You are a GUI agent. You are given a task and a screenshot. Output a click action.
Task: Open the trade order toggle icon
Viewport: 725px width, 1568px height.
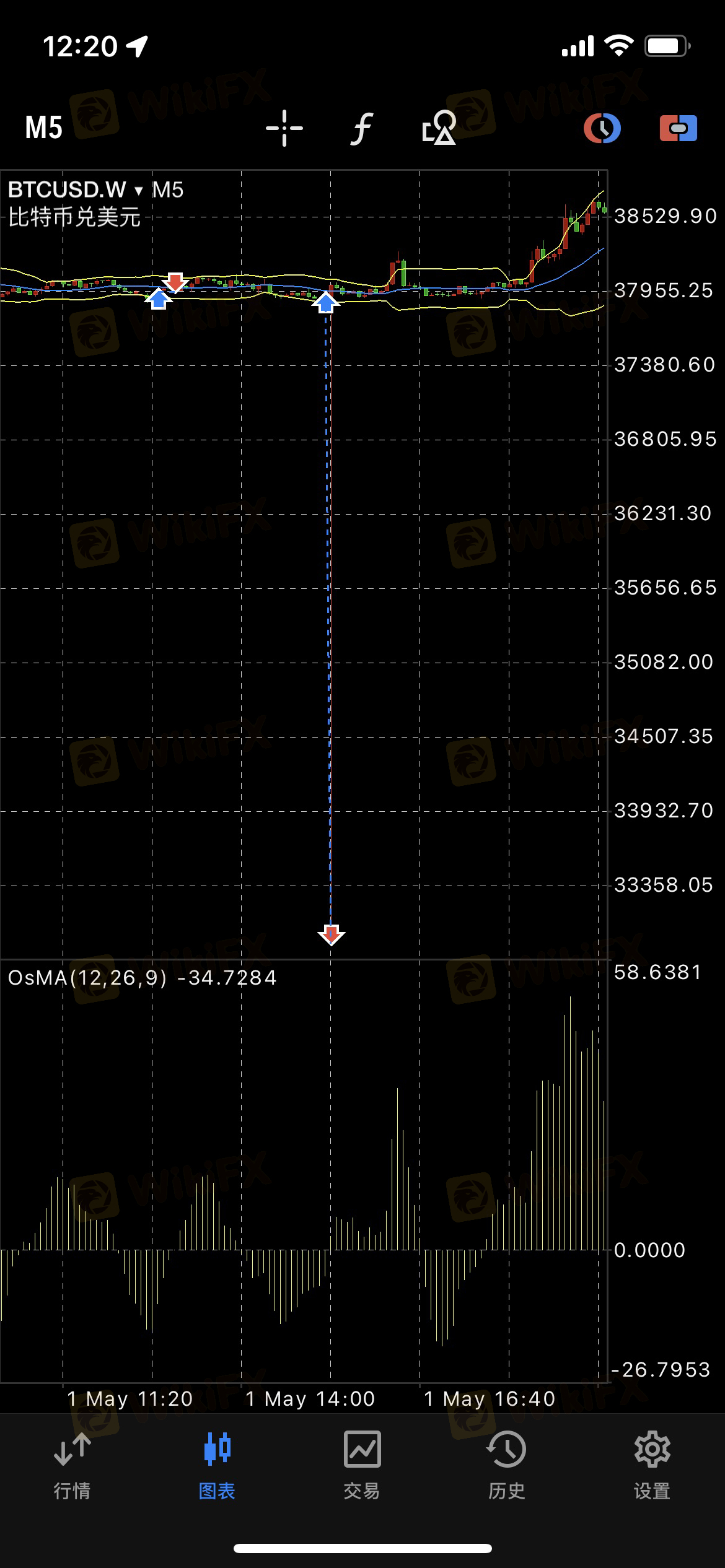pyautogui.click(x=678, y=128)
